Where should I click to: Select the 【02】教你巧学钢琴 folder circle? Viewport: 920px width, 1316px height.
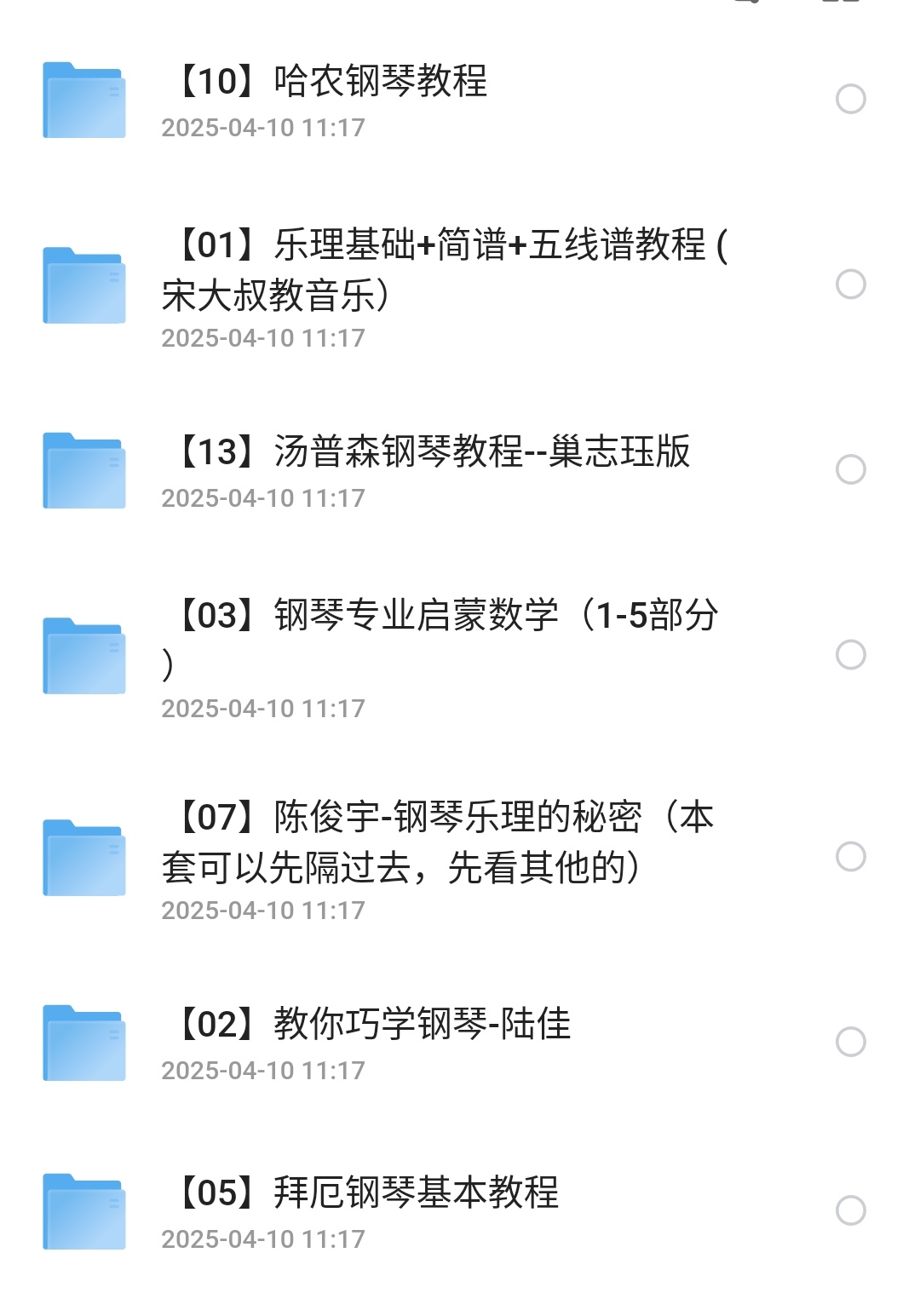pyautogui.click(x=850, y=1042)
